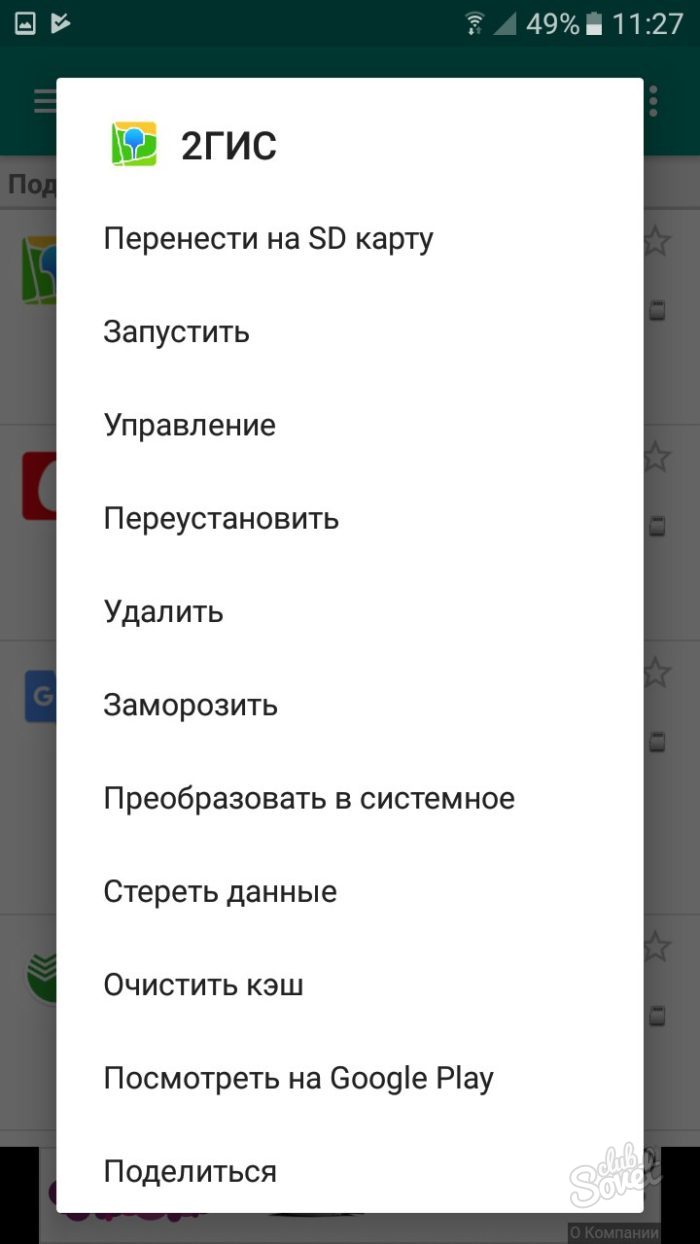
Task: Tap Поделиться to share the app
Action: (190, 1171)
